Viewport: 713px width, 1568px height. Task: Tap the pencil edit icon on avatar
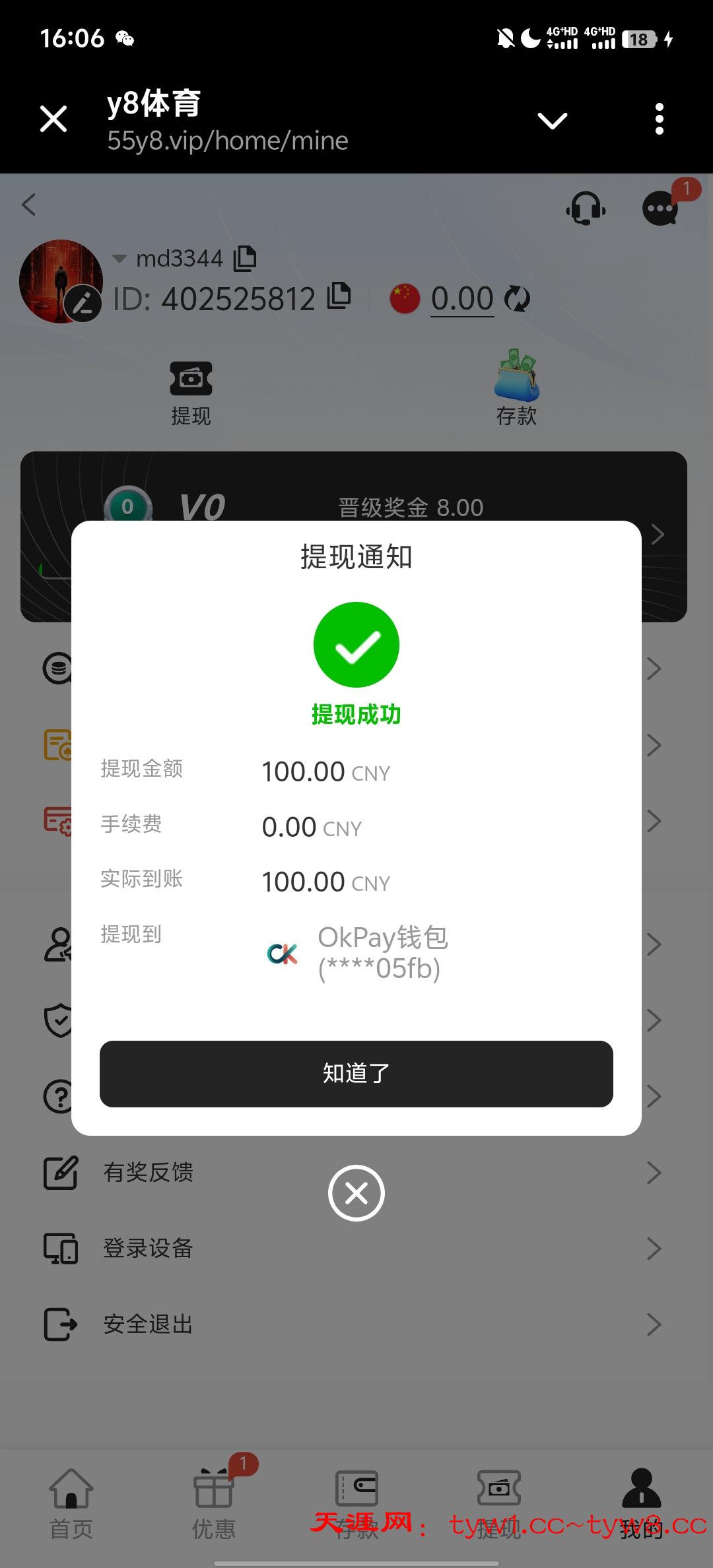pyautogui.click(x=83, y=303)
